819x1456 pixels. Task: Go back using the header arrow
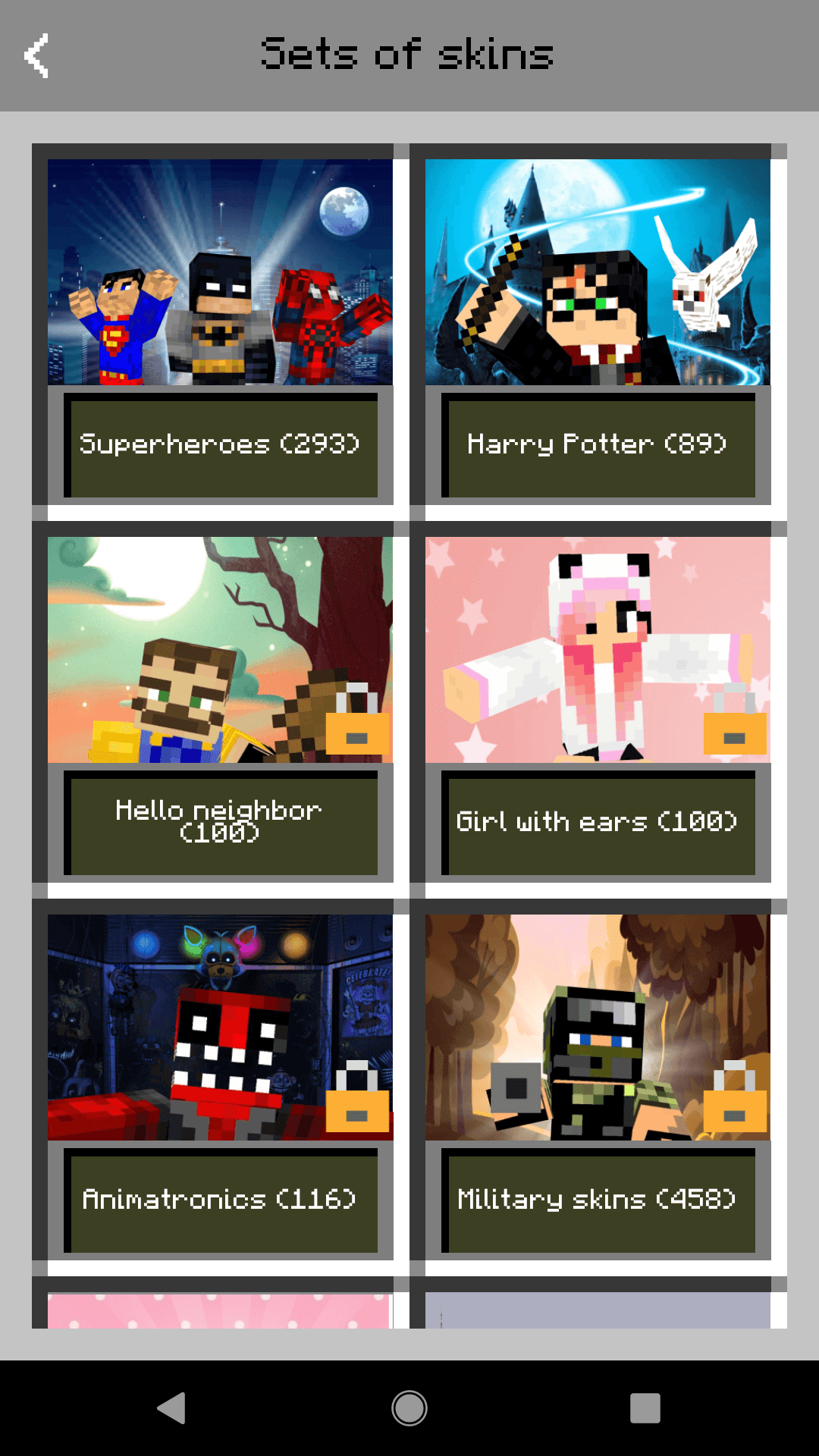[36, 55]
